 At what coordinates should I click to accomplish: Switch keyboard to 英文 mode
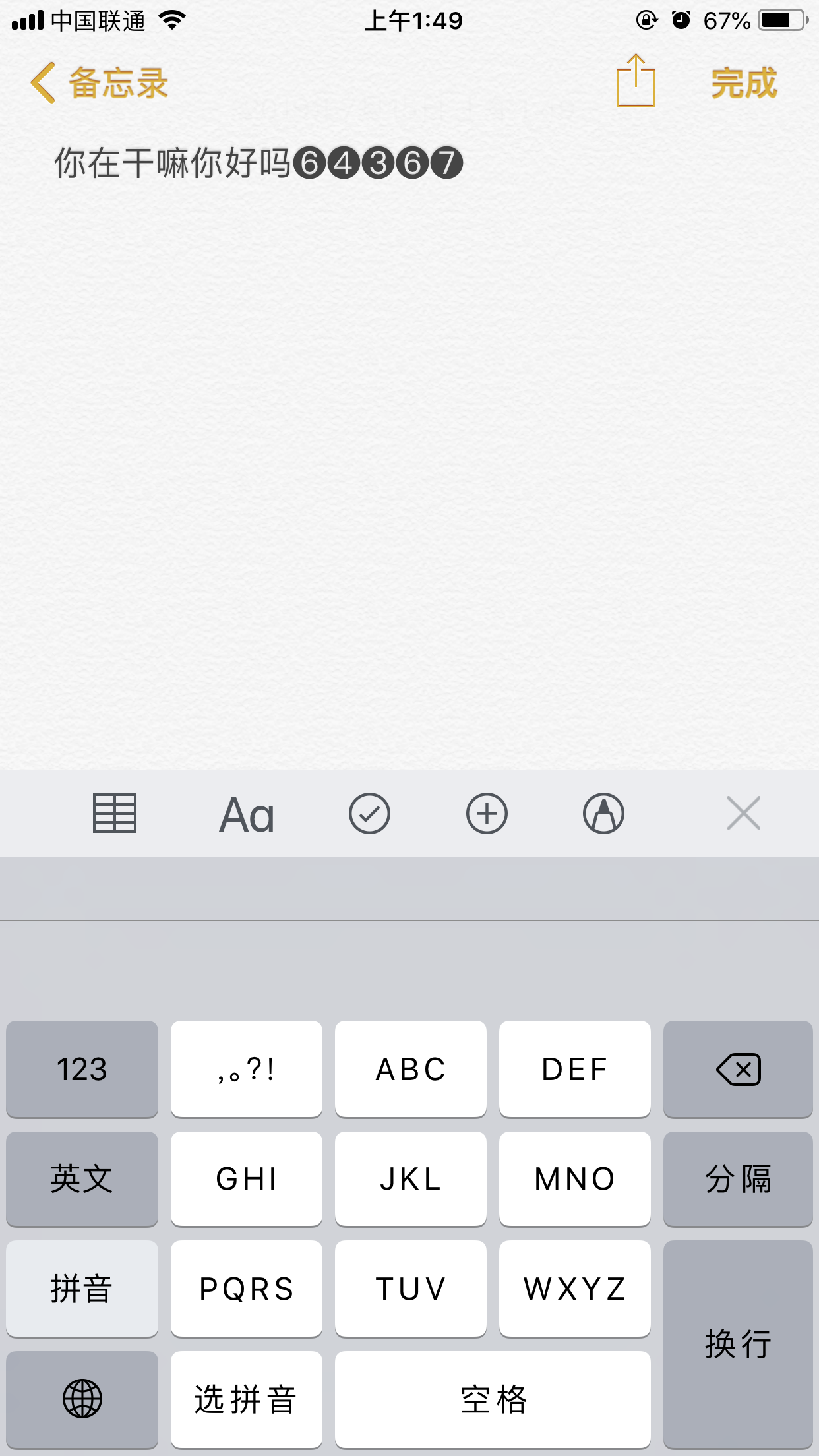pyautogui.click(x=82, y=1179)
